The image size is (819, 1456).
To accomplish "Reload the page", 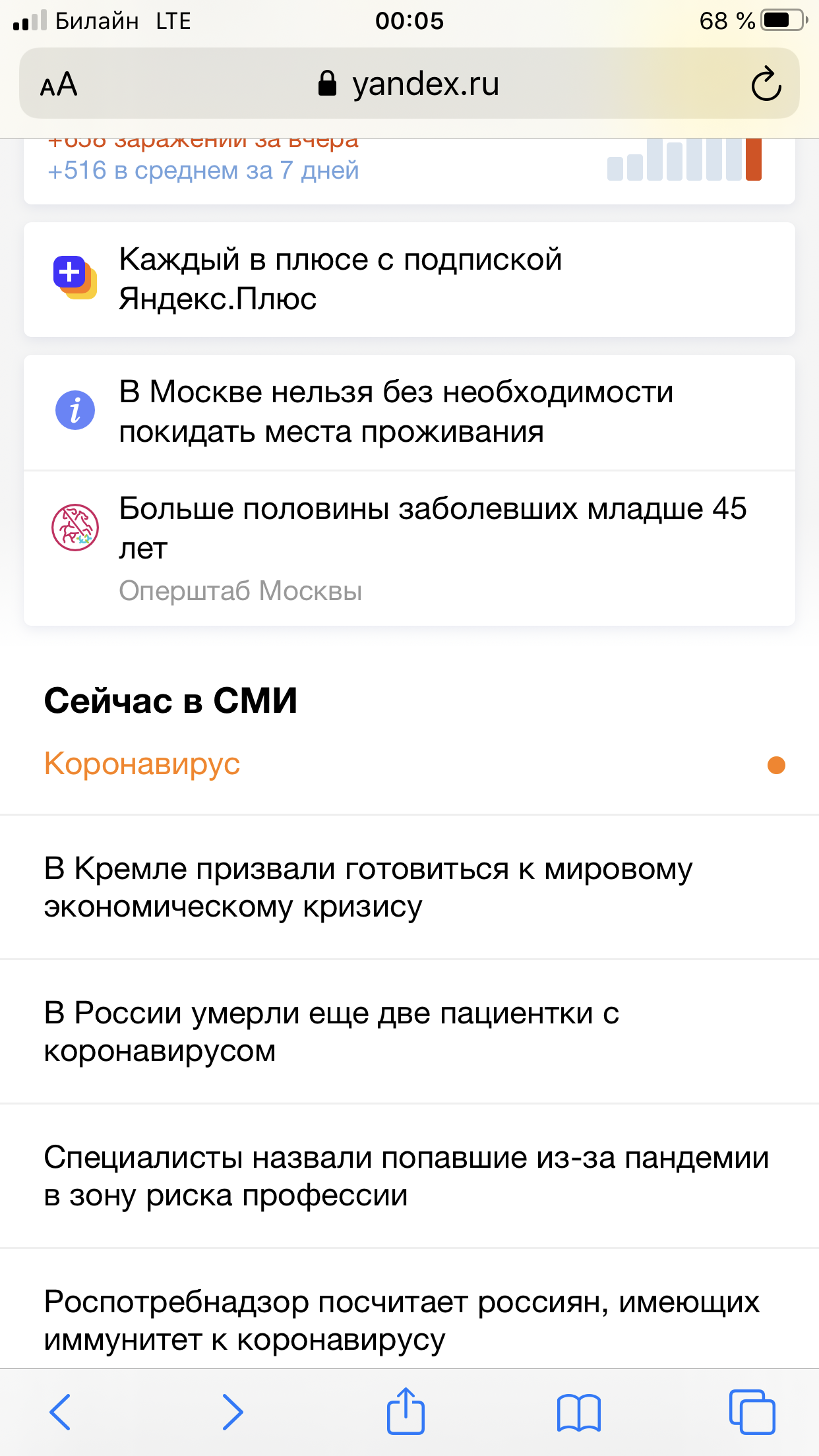I will point(766,84).
